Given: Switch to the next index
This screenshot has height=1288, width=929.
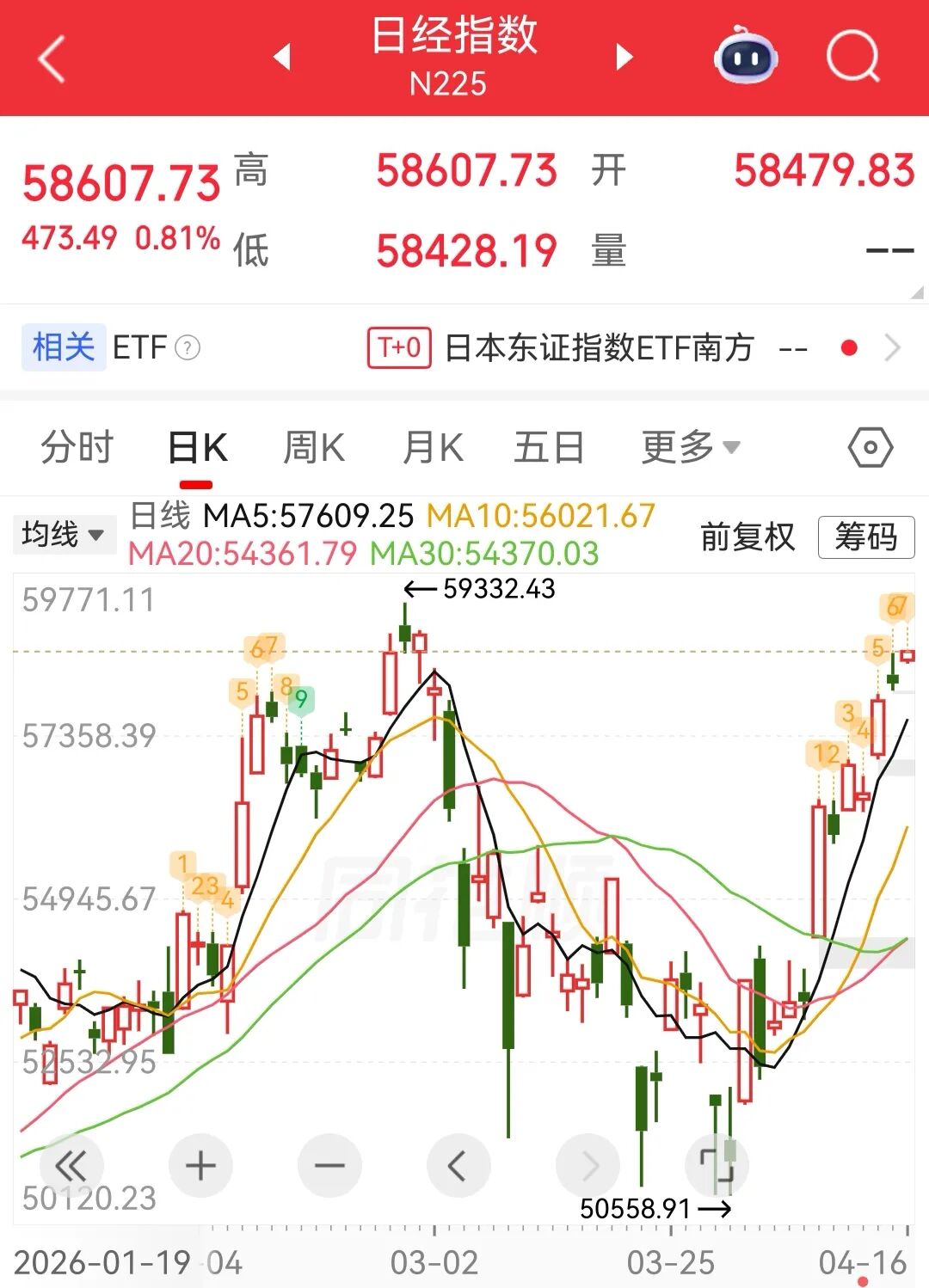Looking at the screenshot, I should pos(624,58).
